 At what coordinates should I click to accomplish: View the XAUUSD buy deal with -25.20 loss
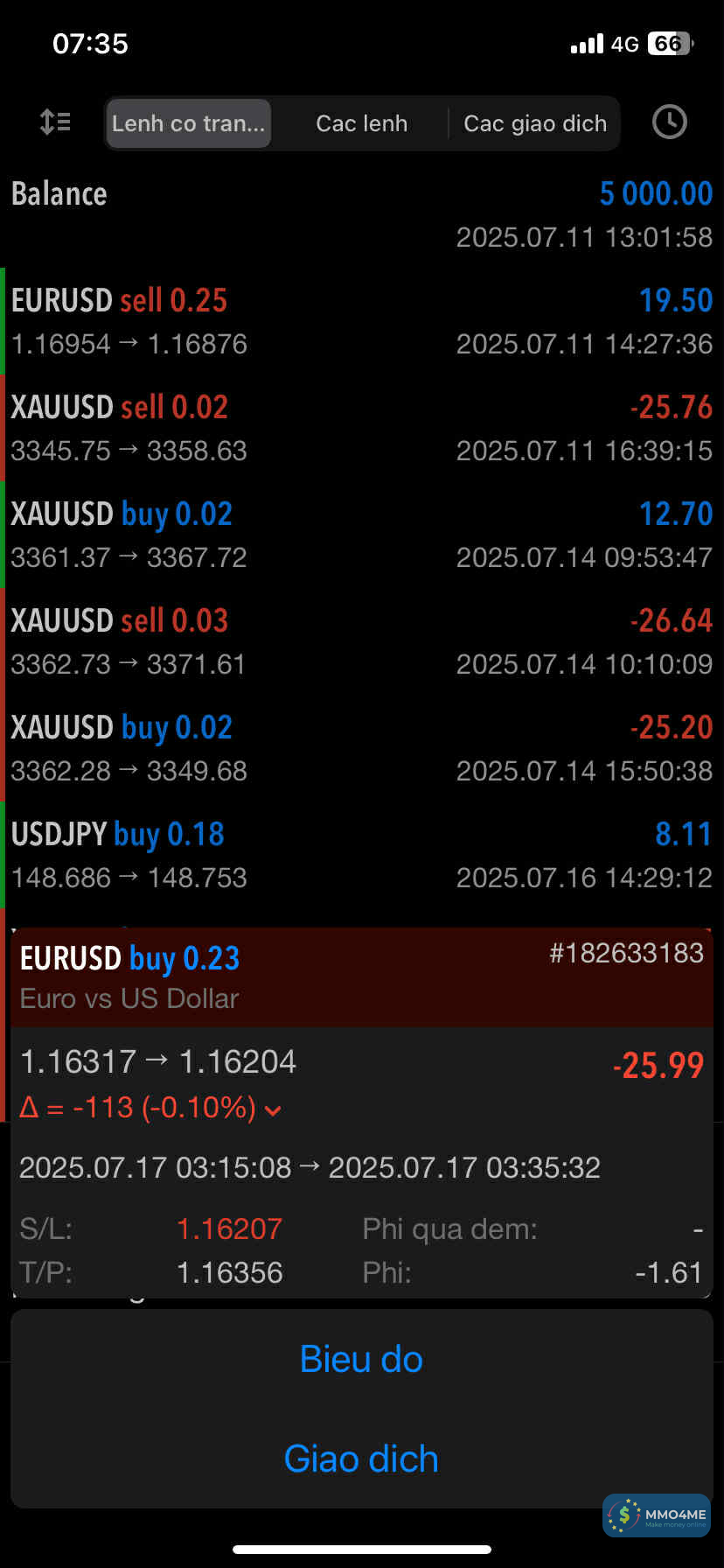pos(361,748)
